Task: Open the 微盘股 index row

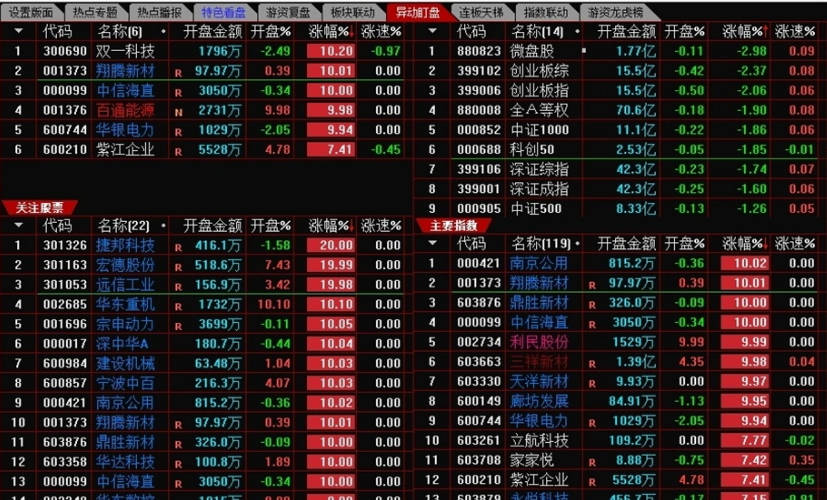Action: [531, 50]
